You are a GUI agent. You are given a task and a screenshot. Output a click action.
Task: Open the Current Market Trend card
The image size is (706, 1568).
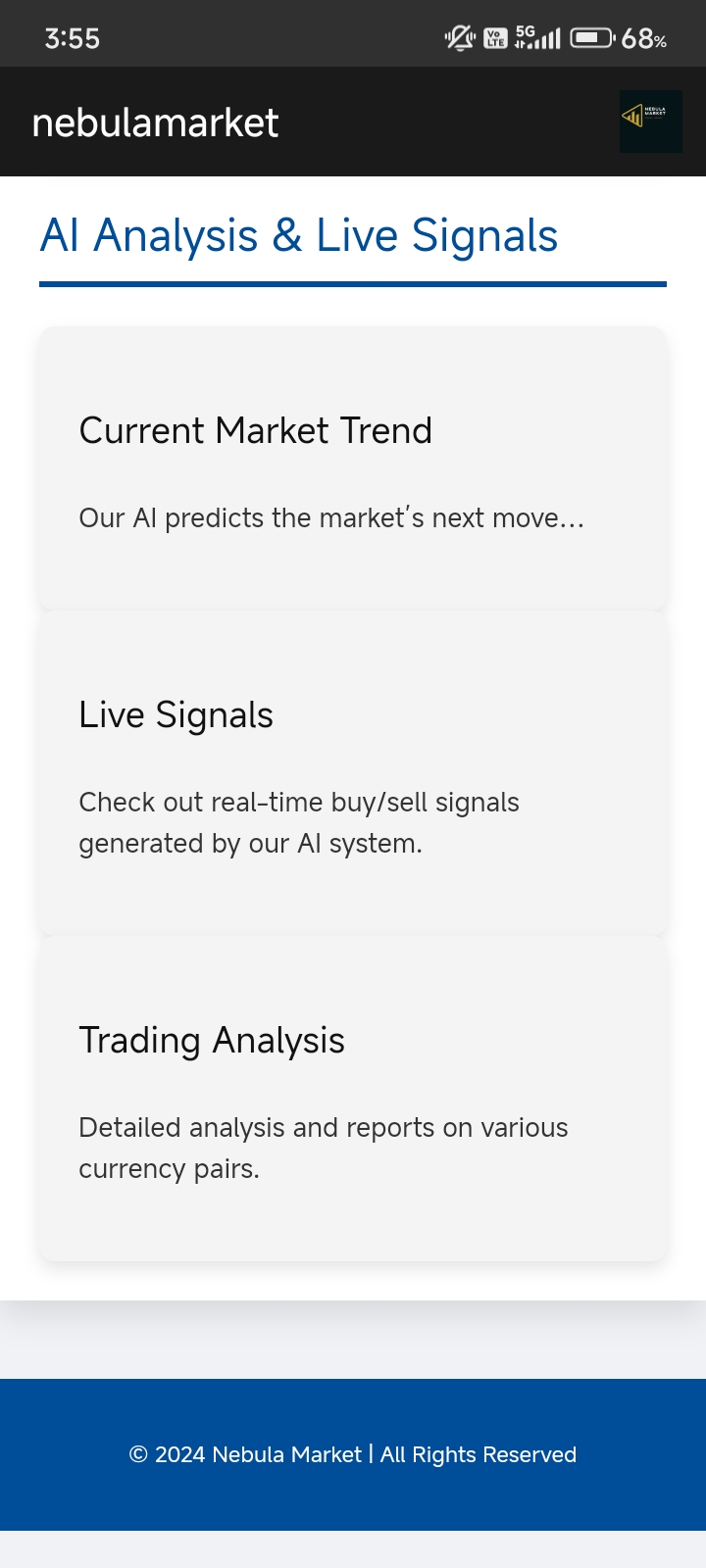coord(353,468)
